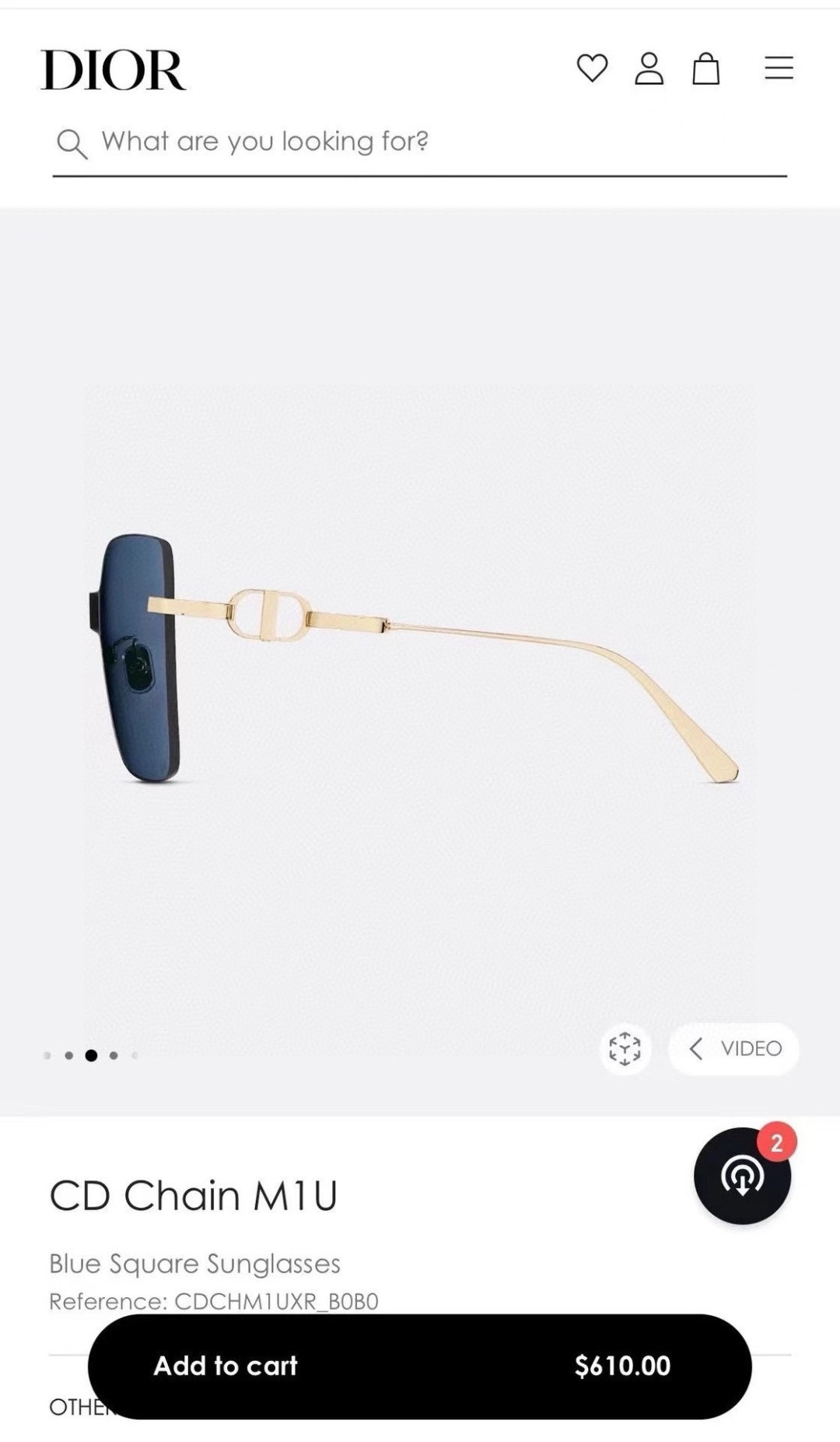Add CD Chain M1U to cart

pyautogui.click(x=419, y=1366)
